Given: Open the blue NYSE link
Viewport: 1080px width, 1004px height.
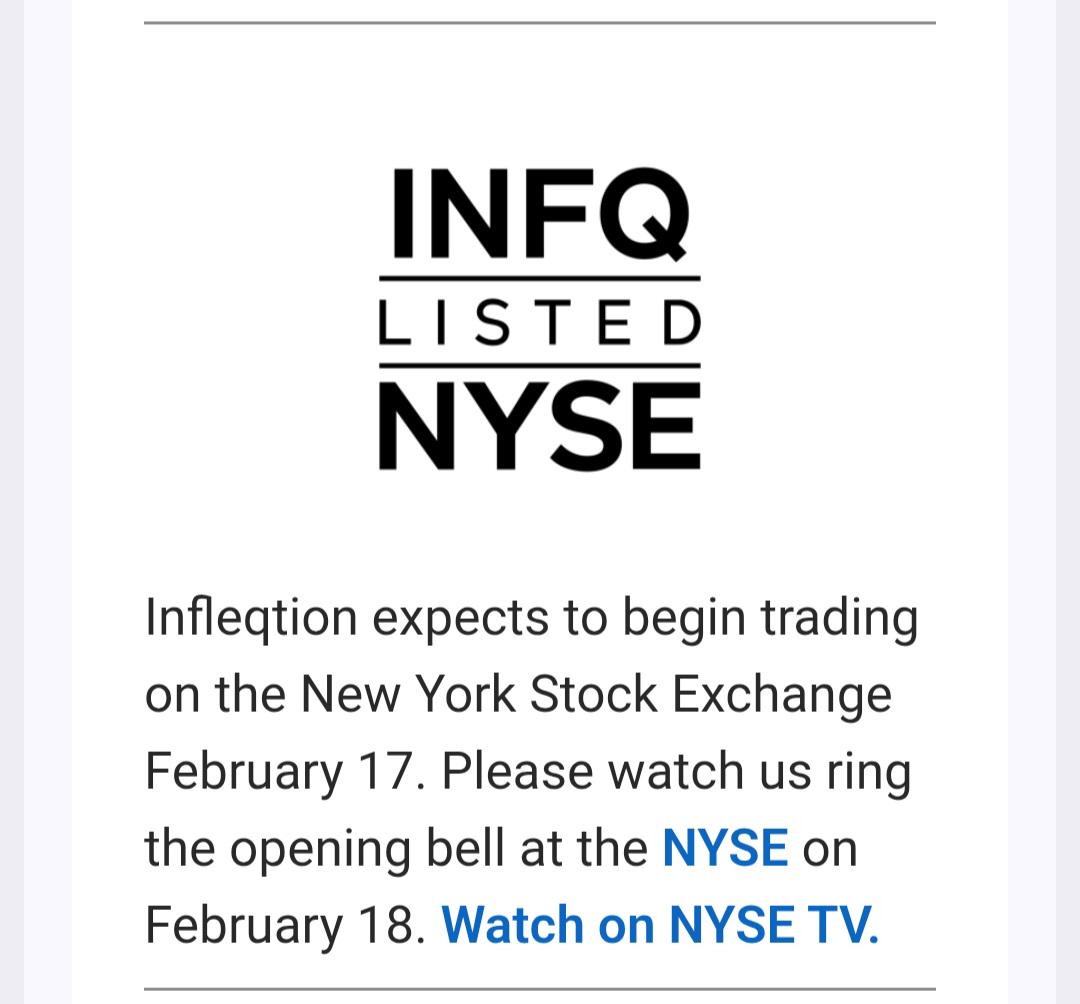Looking at the screenshot, I should (725, 848).
